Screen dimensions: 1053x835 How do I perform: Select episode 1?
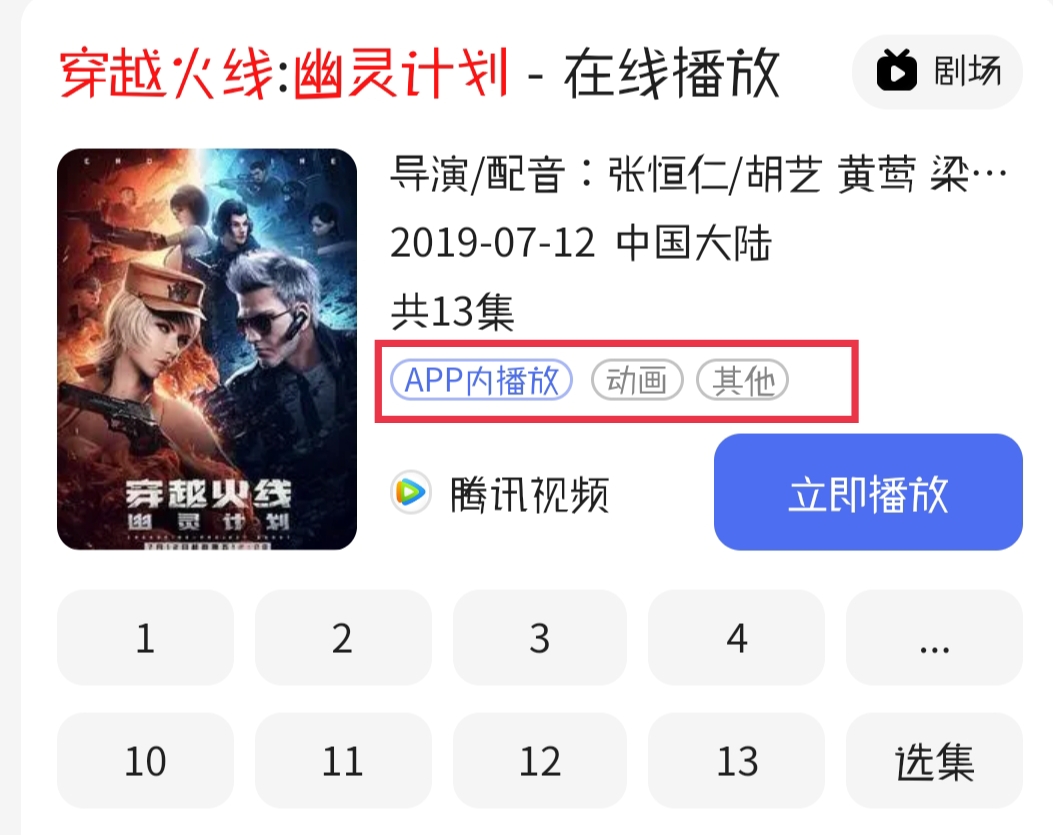click(145, 638)
